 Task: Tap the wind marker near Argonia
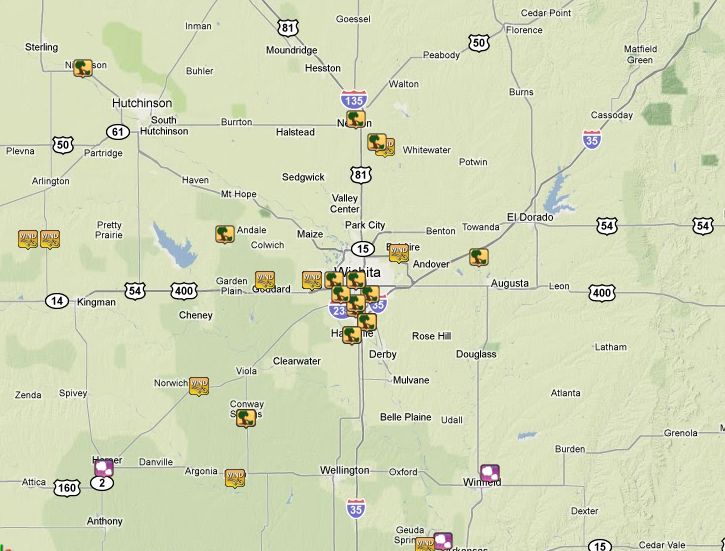coord(235,477)
